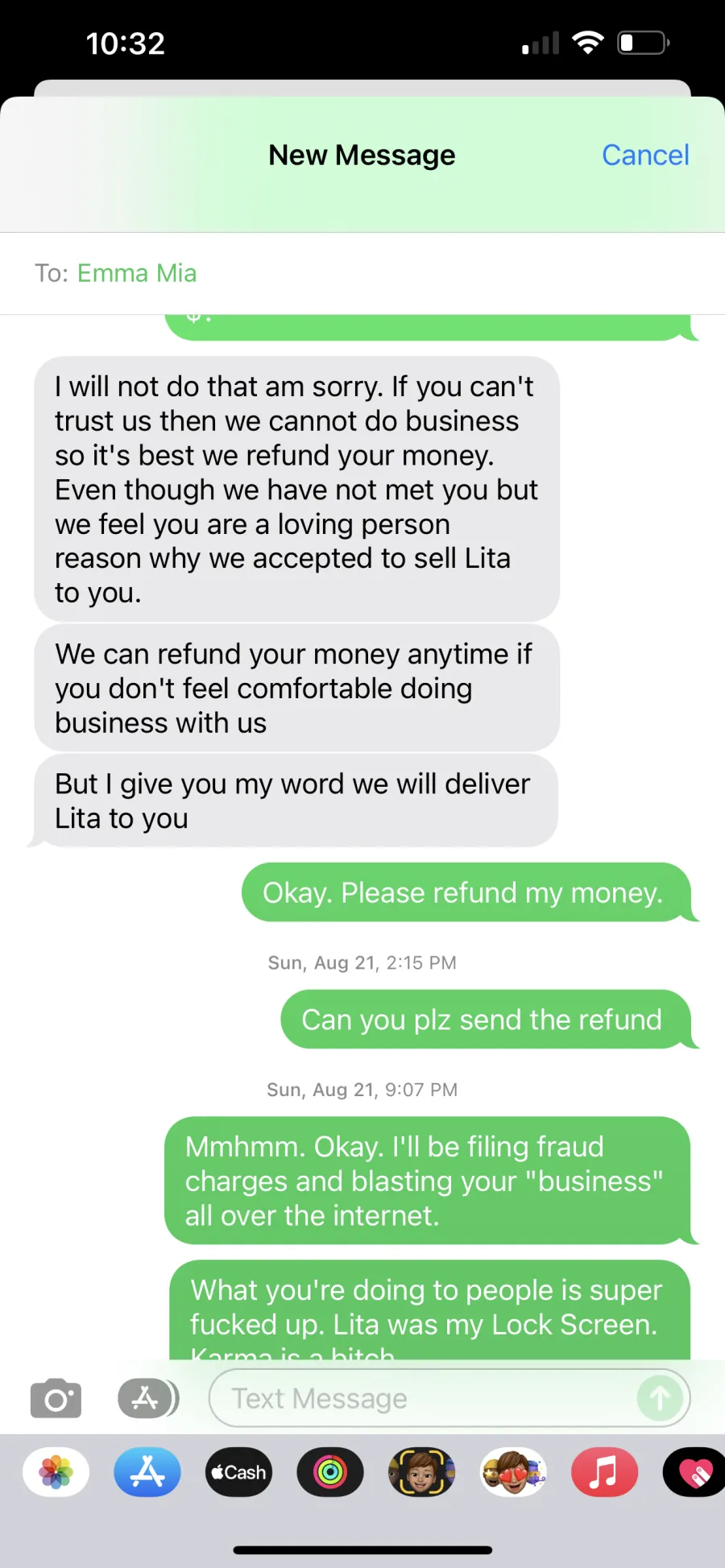Cancel the new message
This screenshot has height=1568, width=725.
point(645,155)
